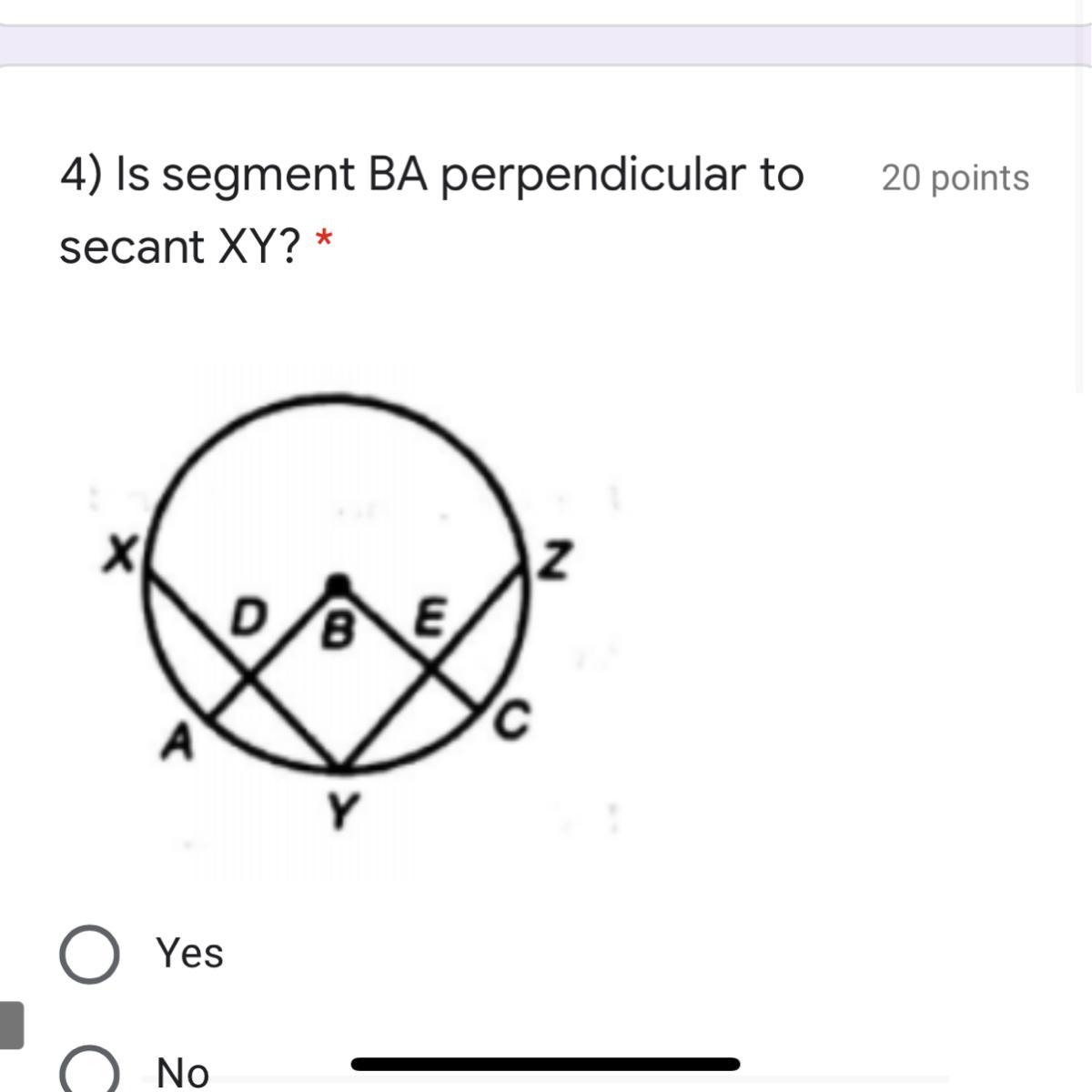Select the Yes answer option

tap(89, 955)
